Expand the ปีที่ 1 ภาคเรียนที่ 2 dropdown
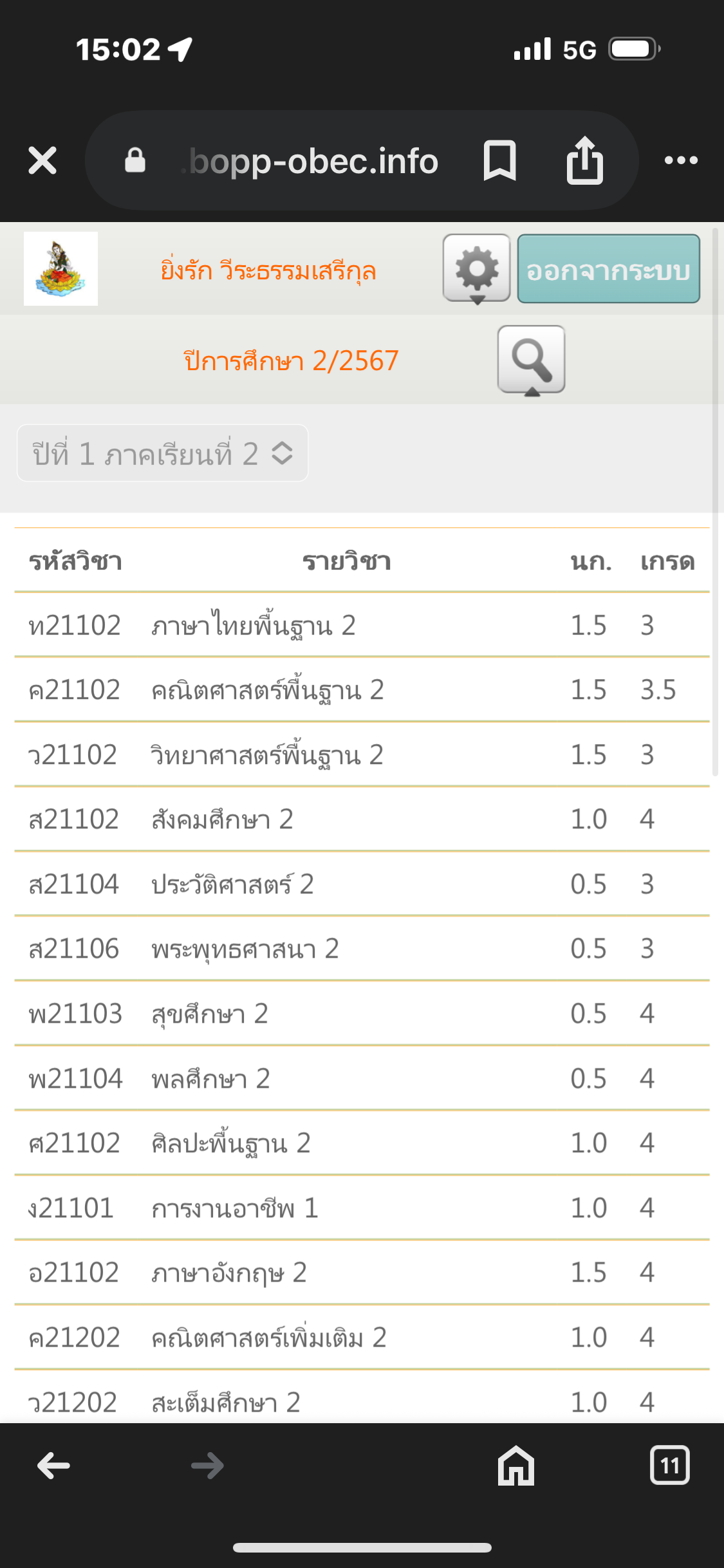The width and height of the screenshot is (724, 1568). coord(163,453)
